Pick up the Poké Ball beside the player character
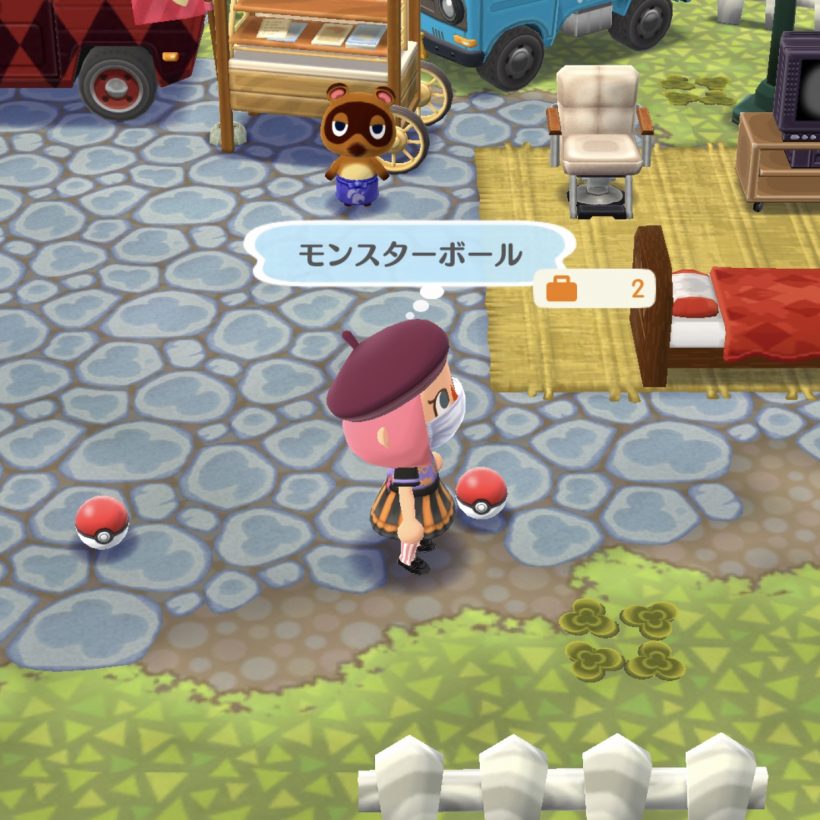Screen dimensions: 820x820 [x=481, y=493]
